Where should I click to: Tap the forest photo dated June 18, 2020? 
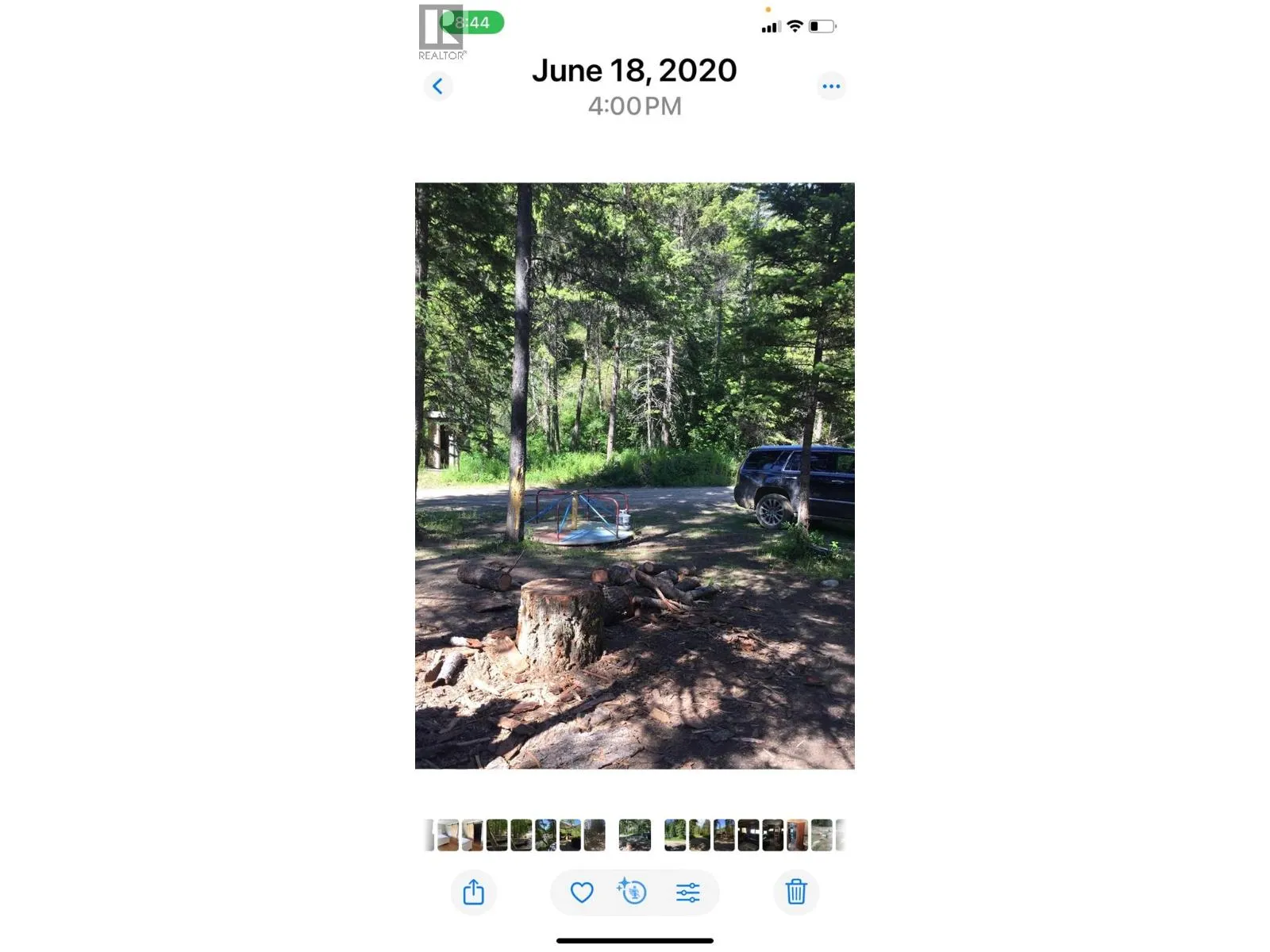[x=634, y=475]
